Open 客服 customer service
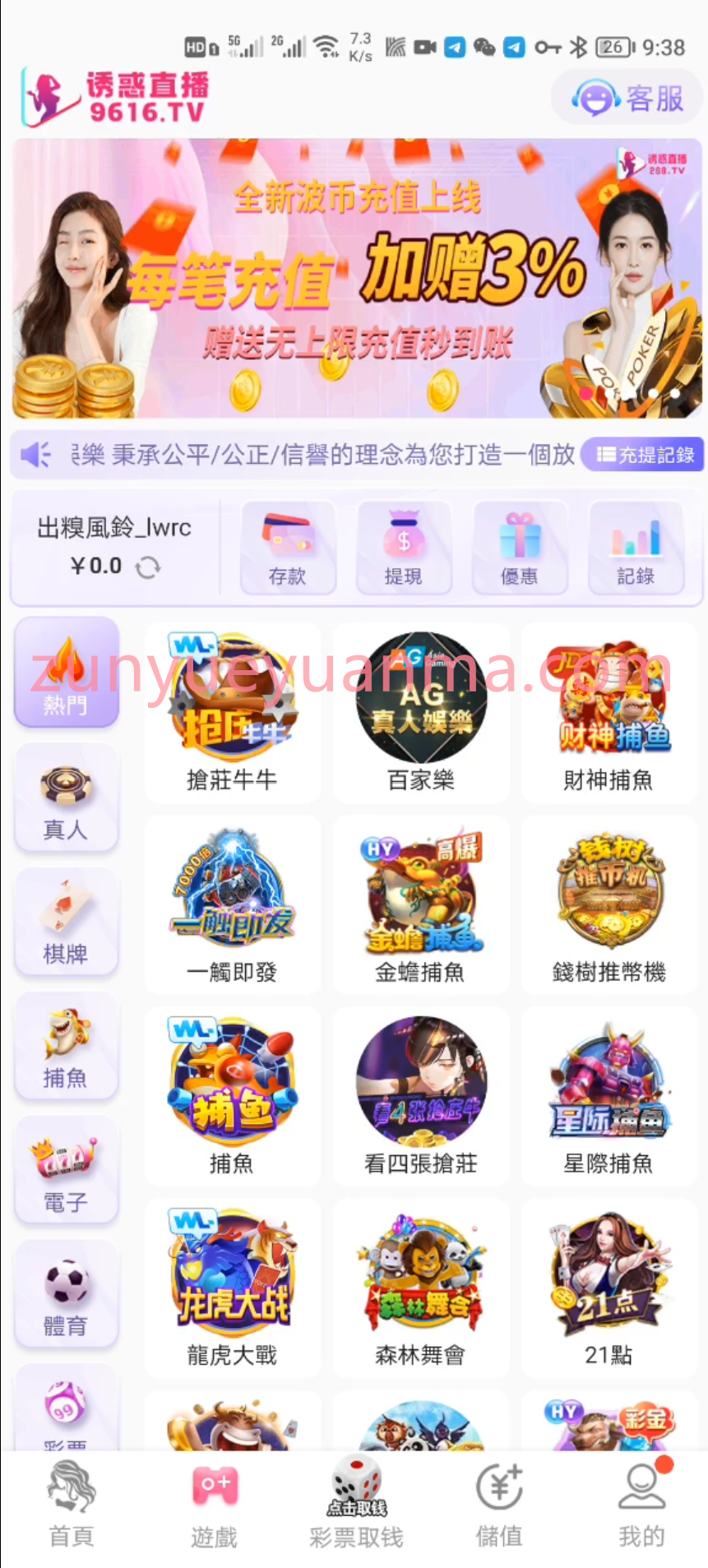Viewport: 708px width, 1568px height. 628,99
